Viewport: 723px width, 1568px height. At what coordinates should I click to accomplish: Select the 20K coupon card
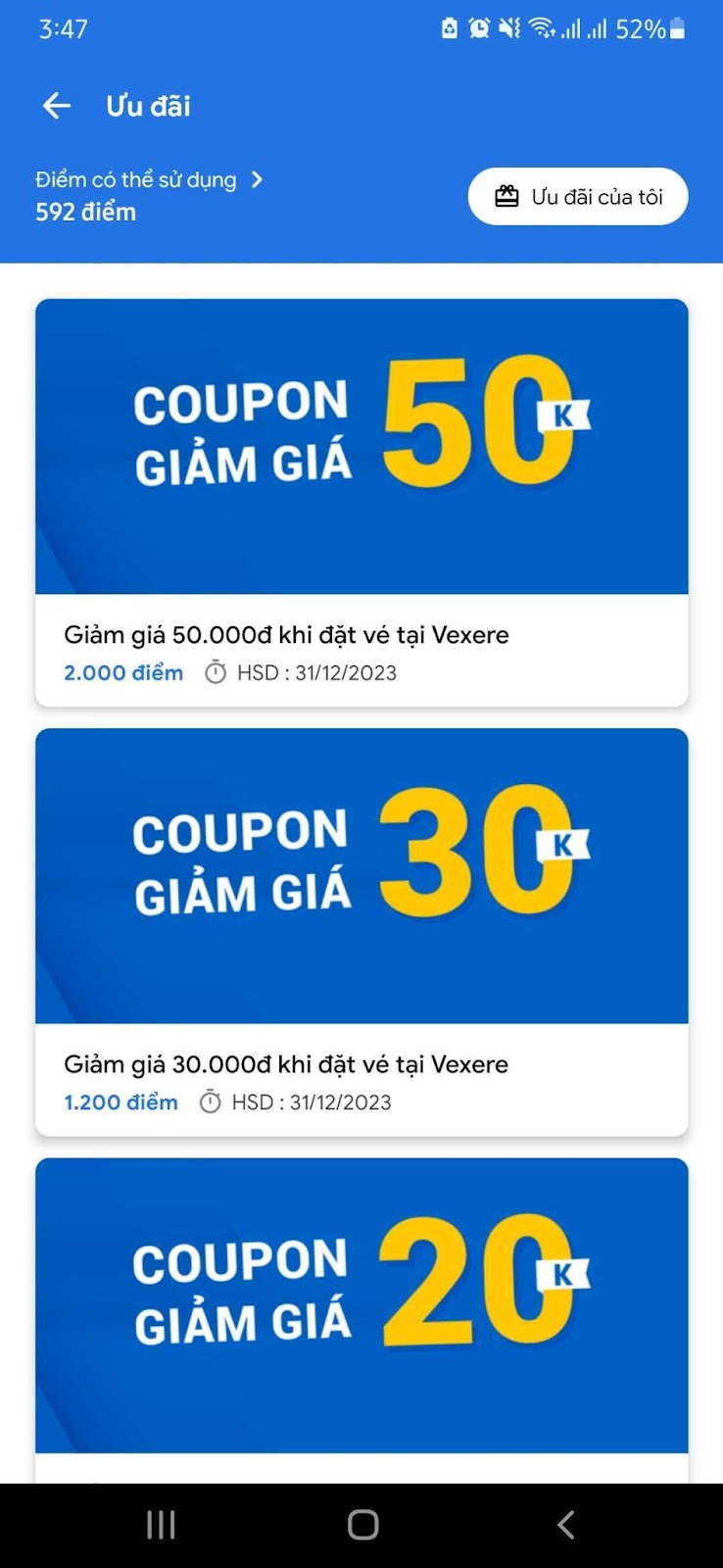[361, 1313]
